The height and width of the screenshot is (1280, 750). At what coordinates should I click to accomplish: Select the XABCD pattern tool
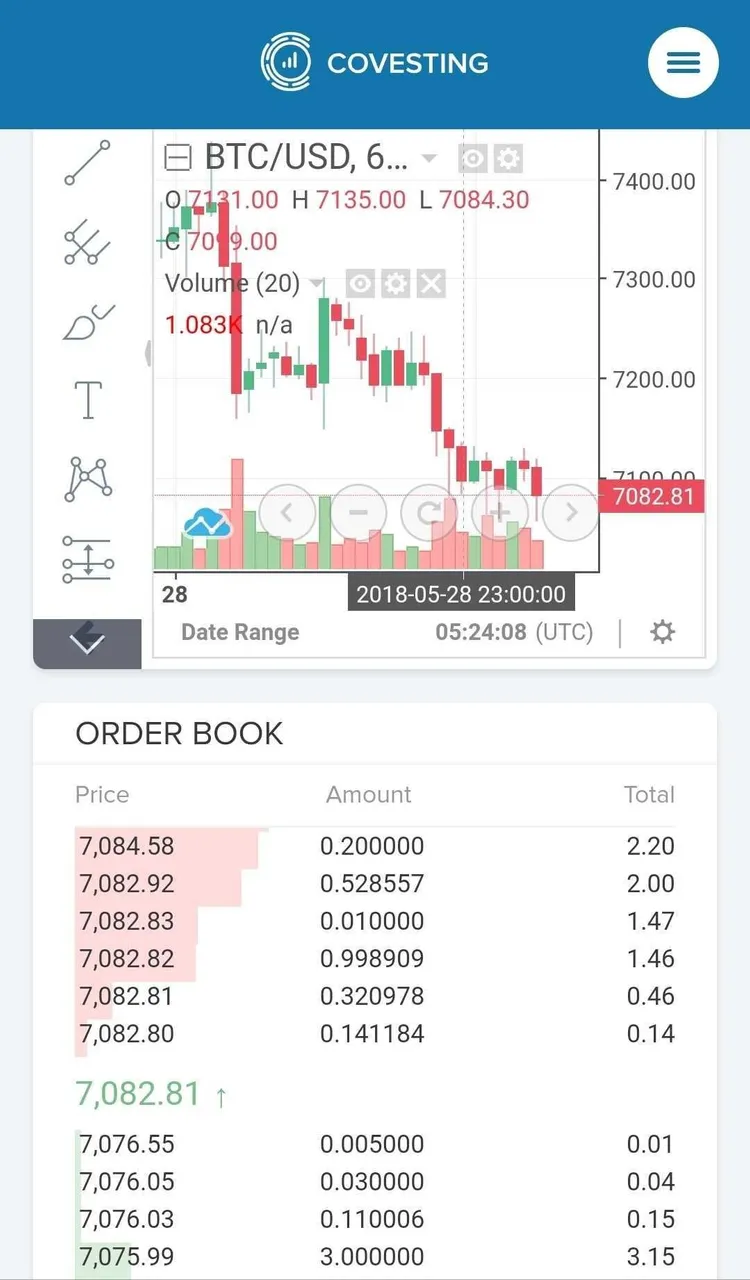88,478
